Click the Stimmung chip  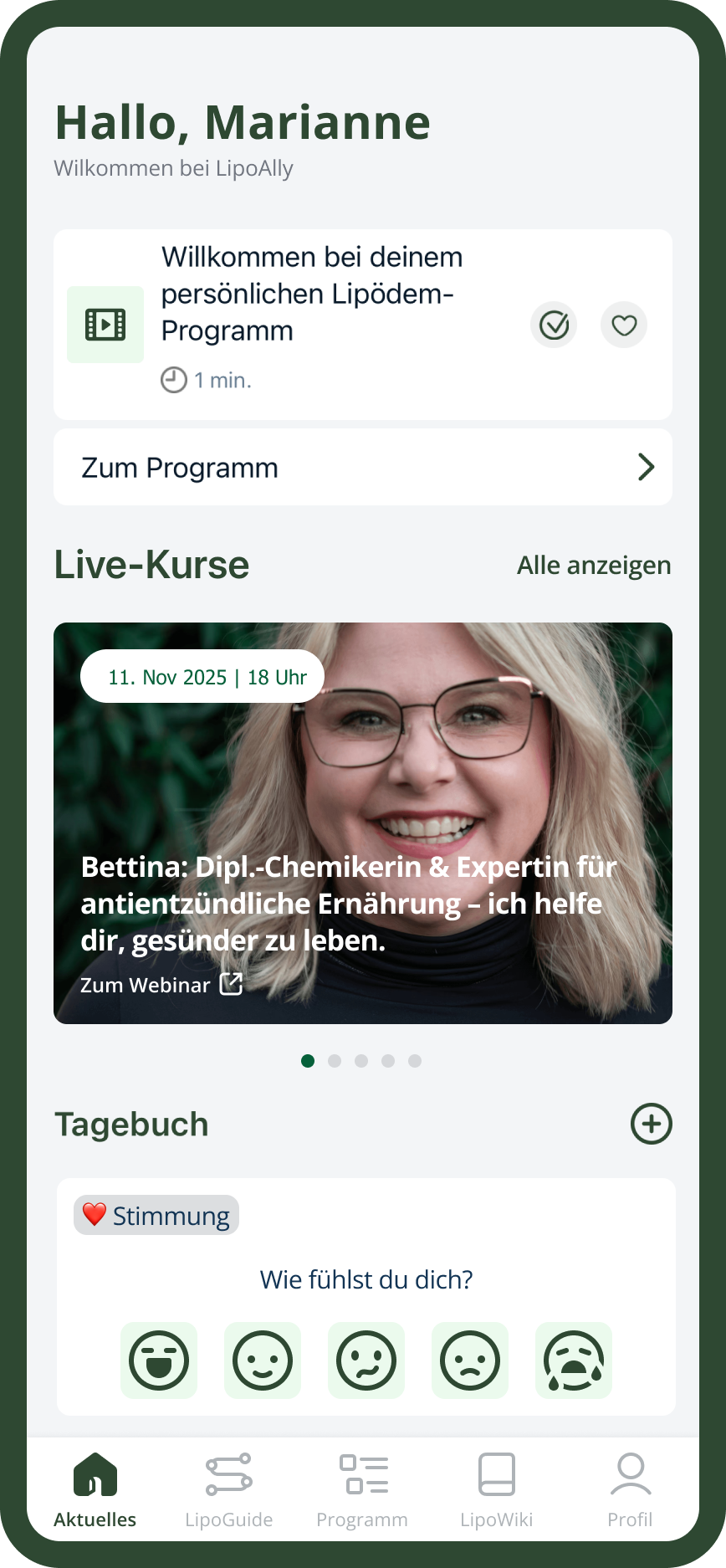coord(156,1215)
